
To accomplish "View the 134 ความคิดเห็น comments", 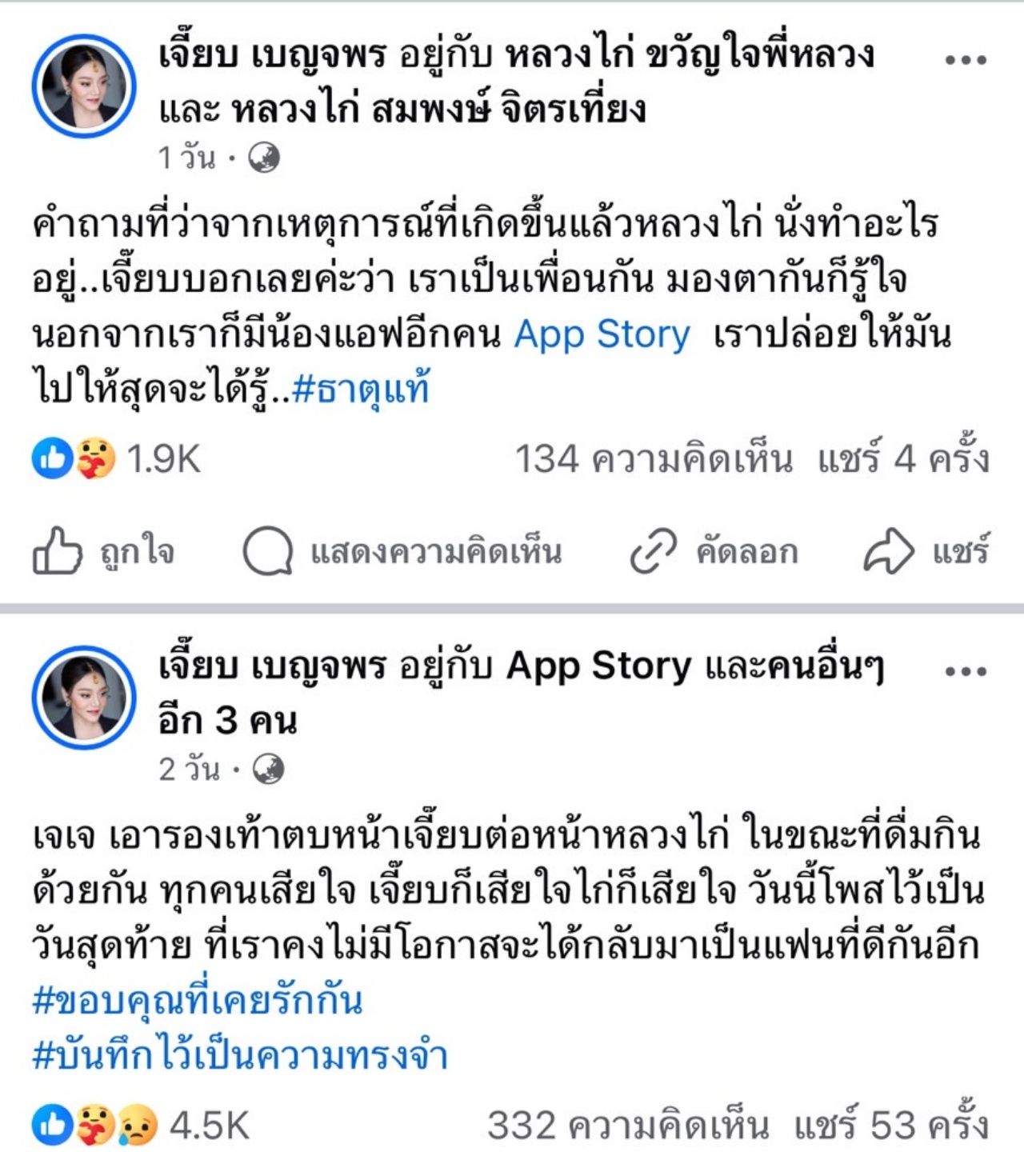I will (654, 459).
